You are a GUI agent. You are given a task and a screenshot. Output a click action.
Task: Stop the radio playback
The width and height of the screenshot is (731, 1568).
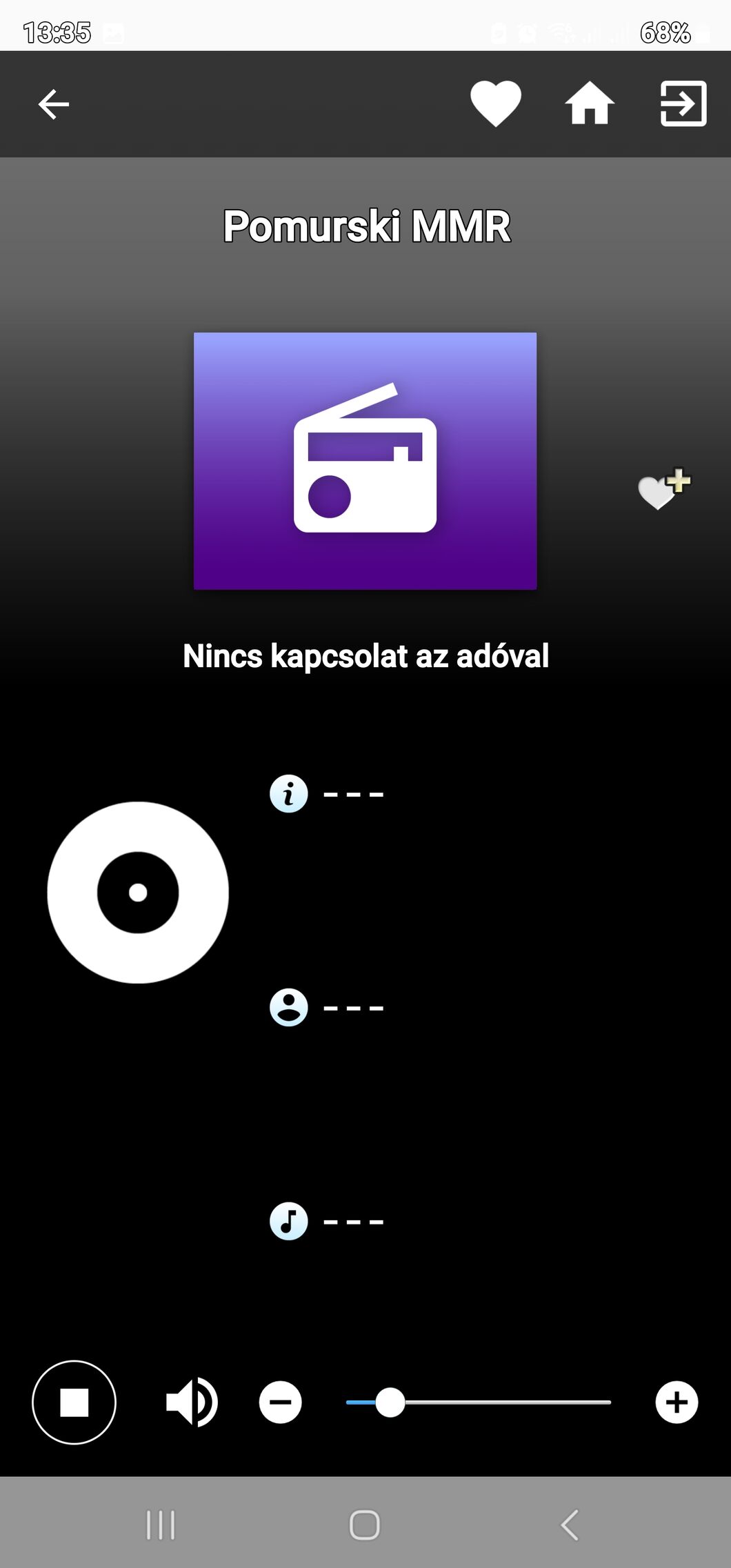pyautogui.click(x=74, y=1402)
